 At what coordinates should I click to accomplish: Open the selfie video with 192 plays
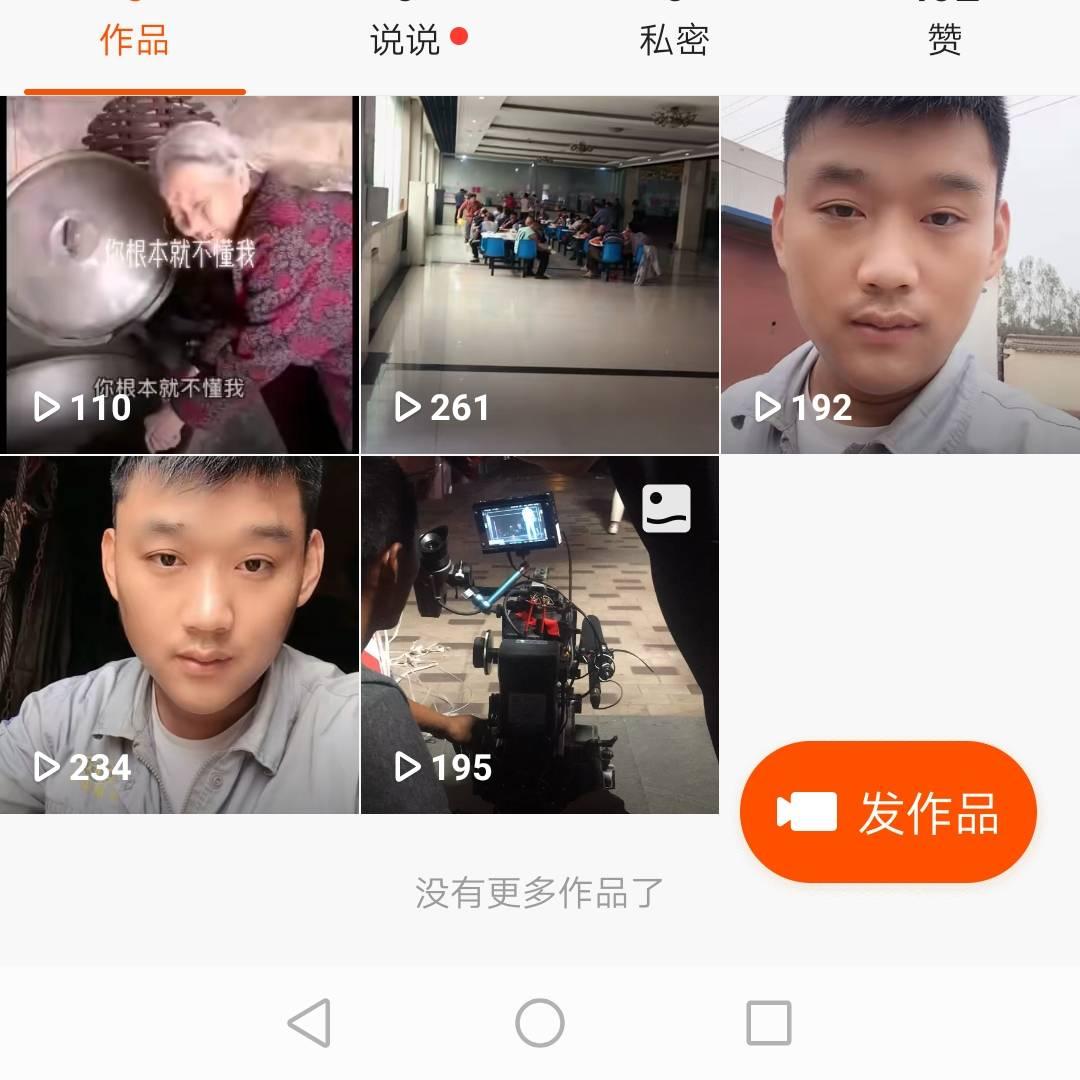pyautogui.click(x=900, y=275)
